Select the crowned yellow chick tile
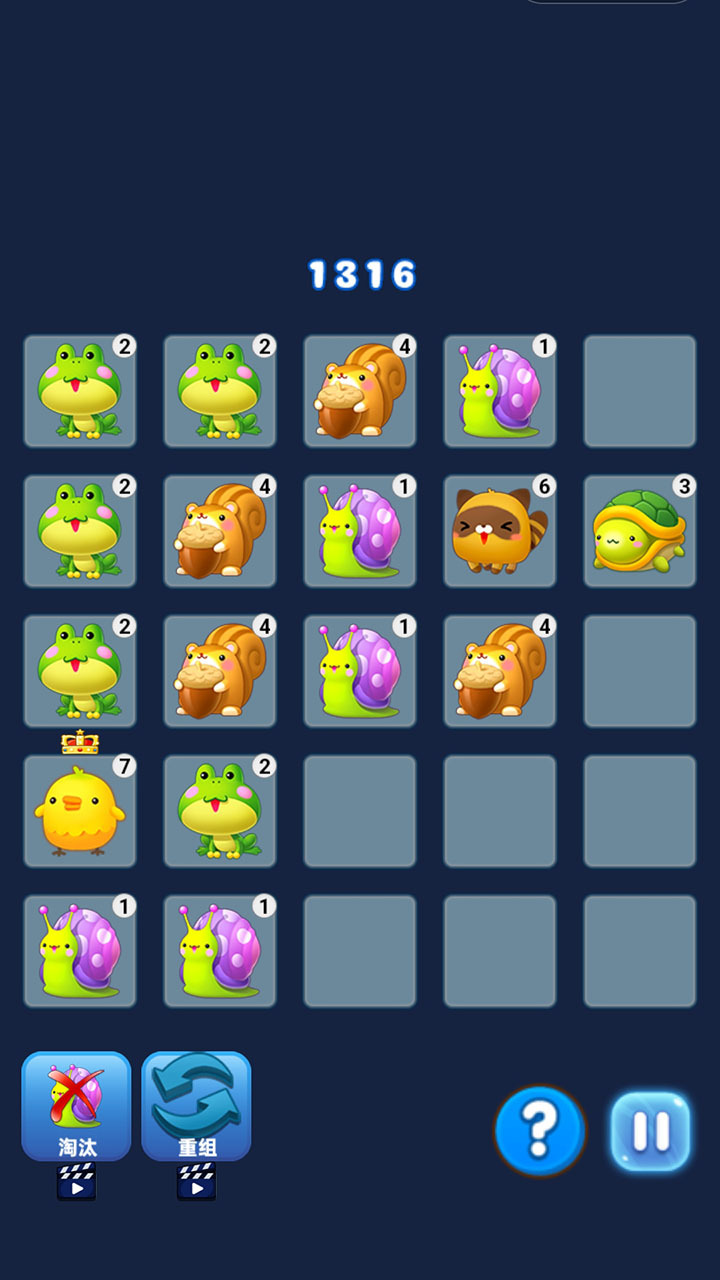 (x=80, y=811)
